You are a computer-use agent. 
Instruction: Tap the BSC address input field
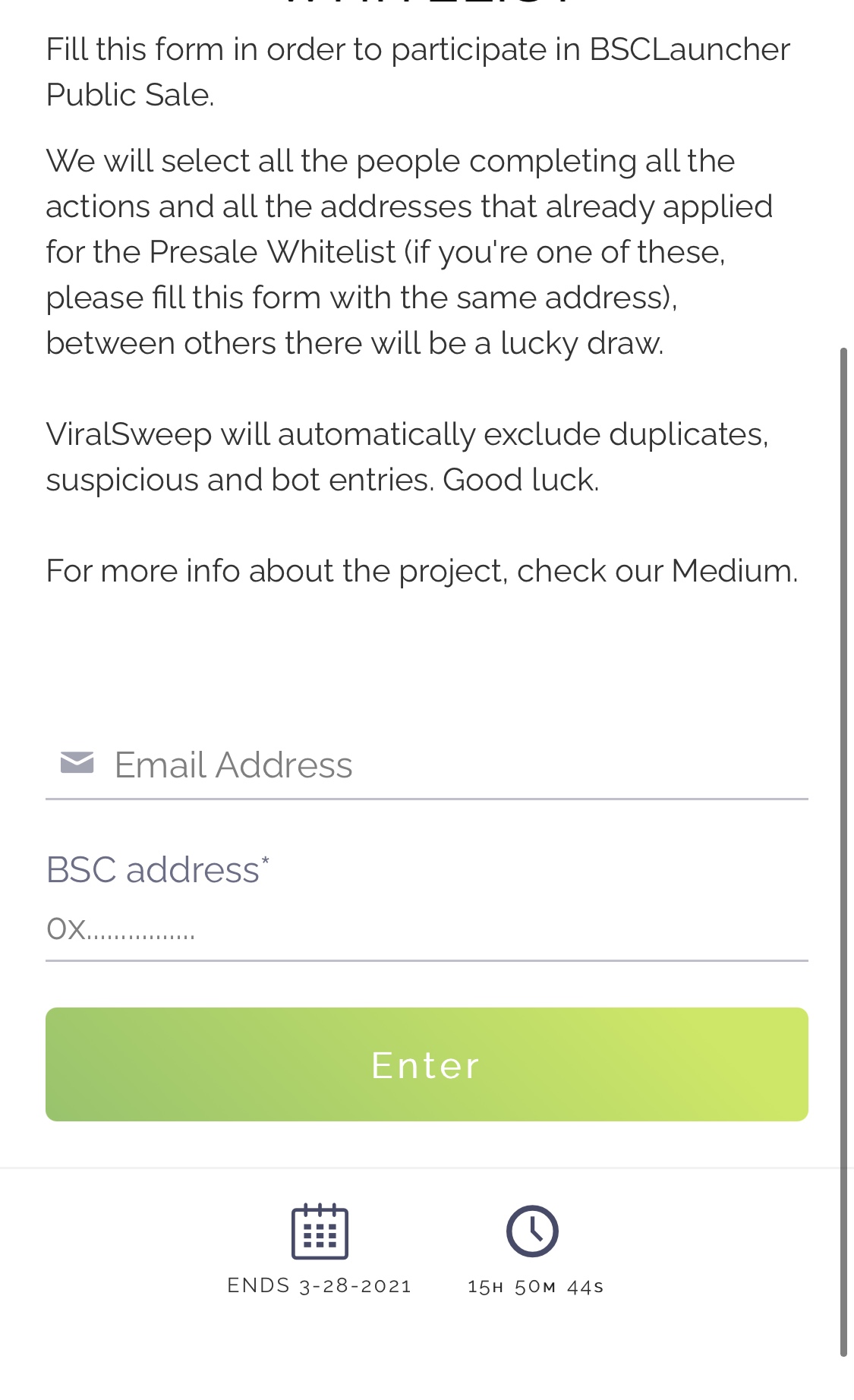point(425,930)
